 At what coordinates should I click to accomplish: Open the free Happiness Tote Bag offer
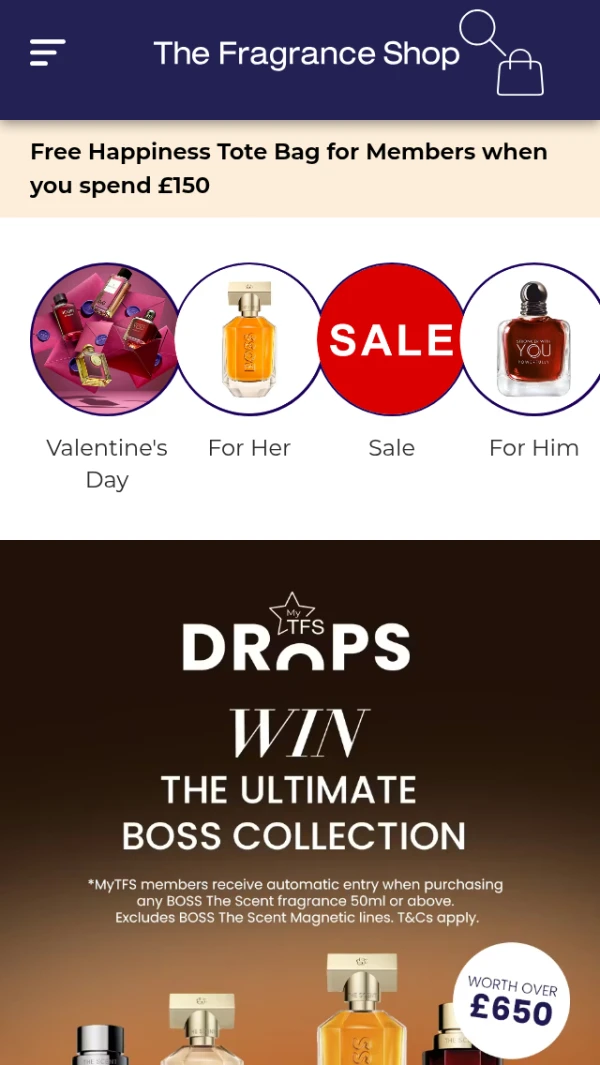289,168
